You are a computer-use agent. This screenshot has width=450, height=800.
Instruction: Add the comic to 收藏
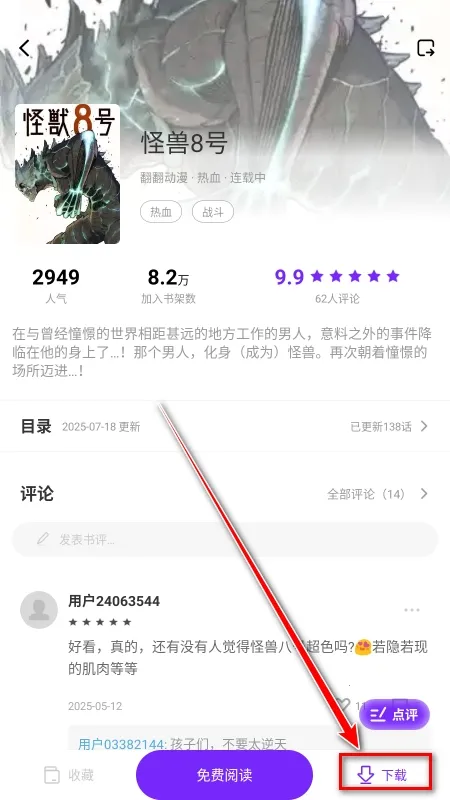pos(69,775)
